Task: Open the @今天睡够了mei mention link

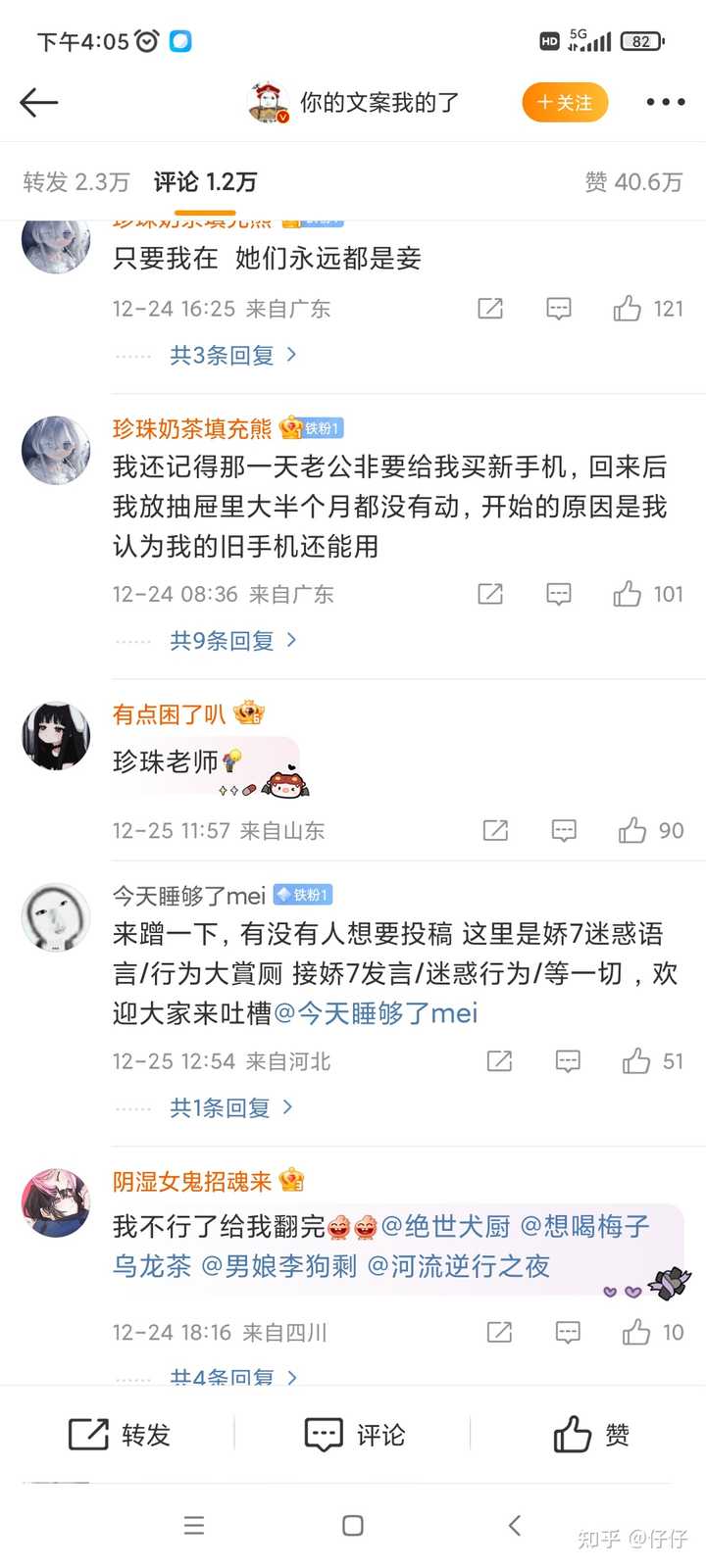Action: click(x=377, y=1013)
